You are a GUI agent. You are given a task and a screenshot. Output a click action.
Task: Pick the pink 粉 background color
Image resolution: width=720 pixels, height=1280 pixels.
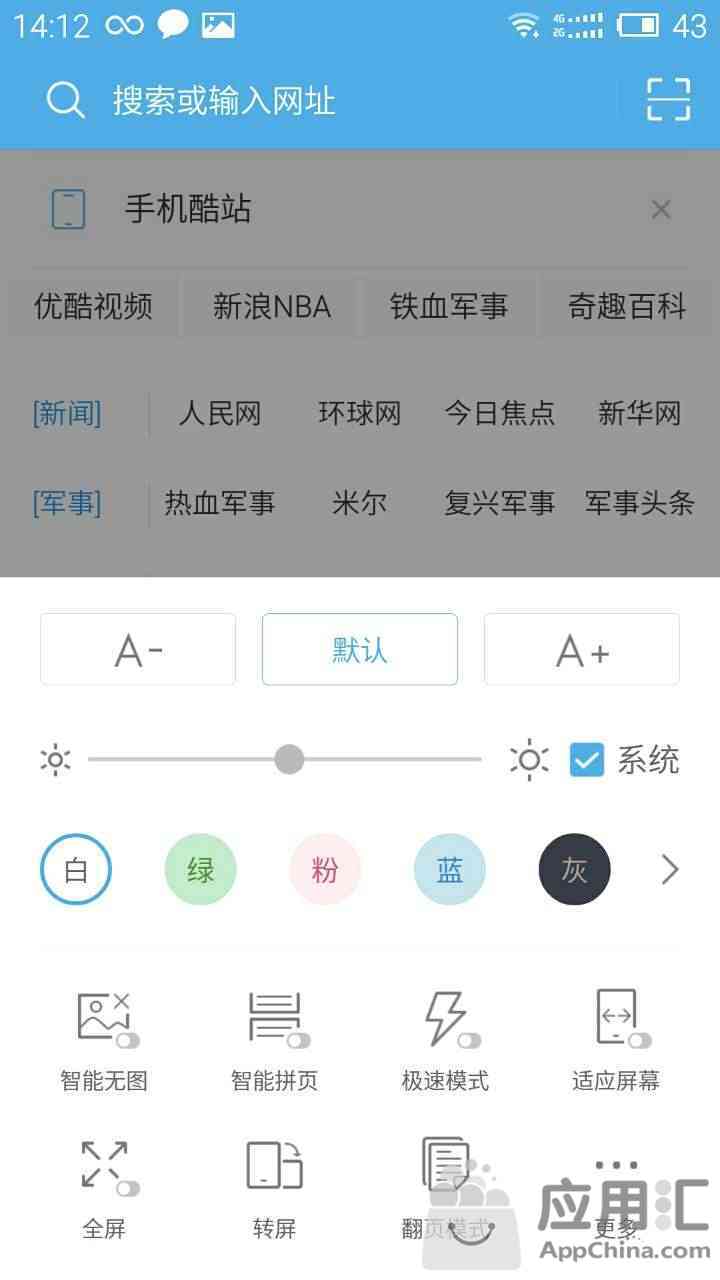point(325,870)
